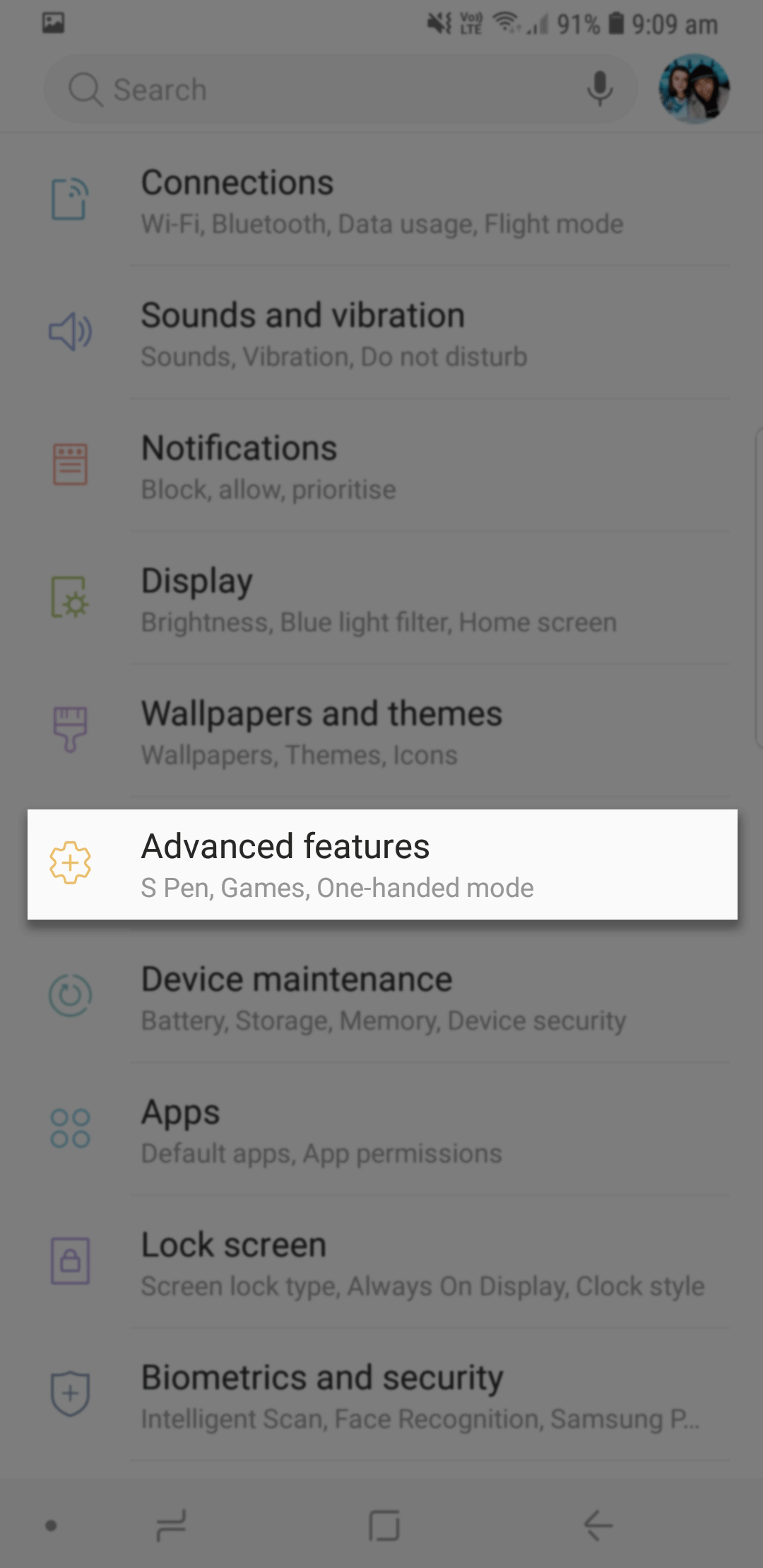Open Connections settings
This screenshot has width=763, height=1568.
[x=381, y=201]
